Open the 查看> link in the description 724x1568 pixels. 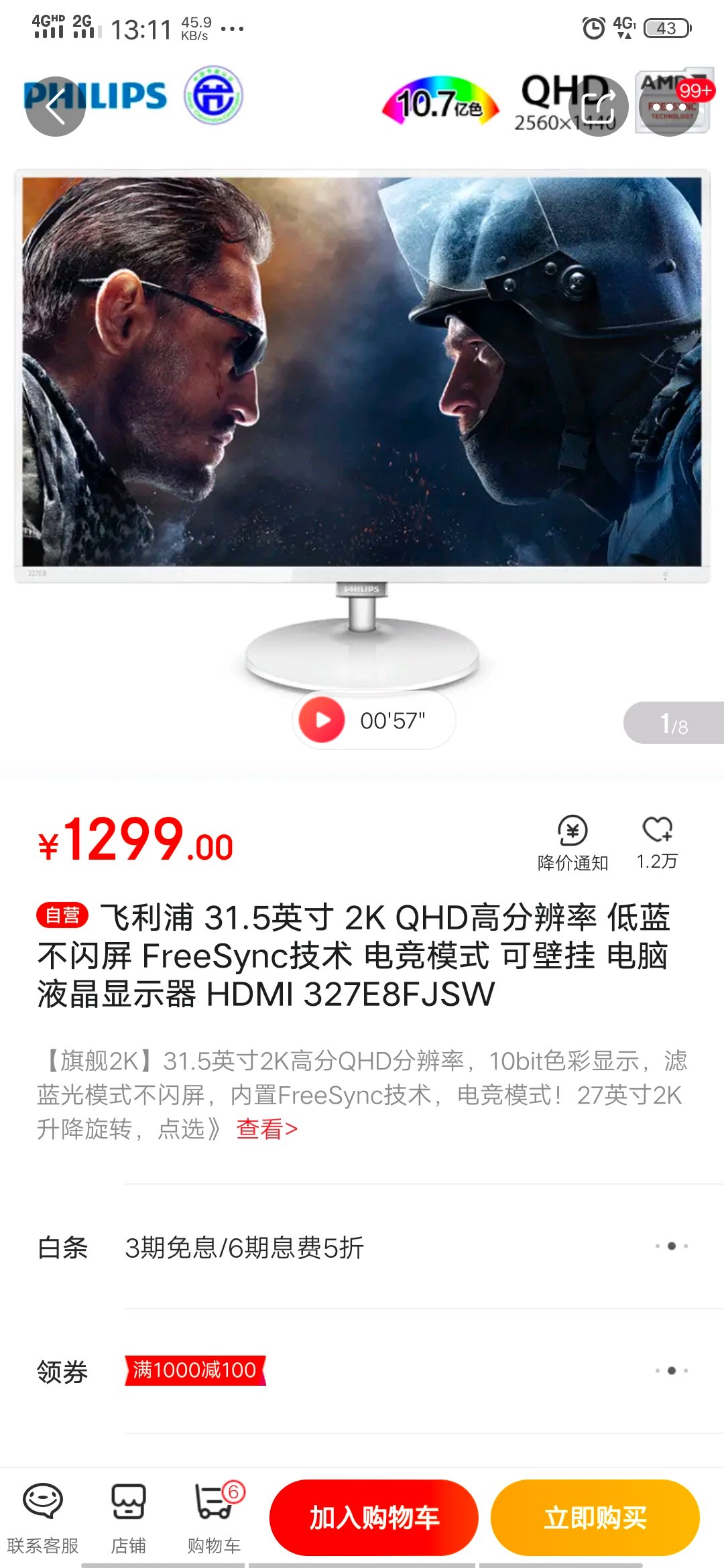tap(267, 1129)
